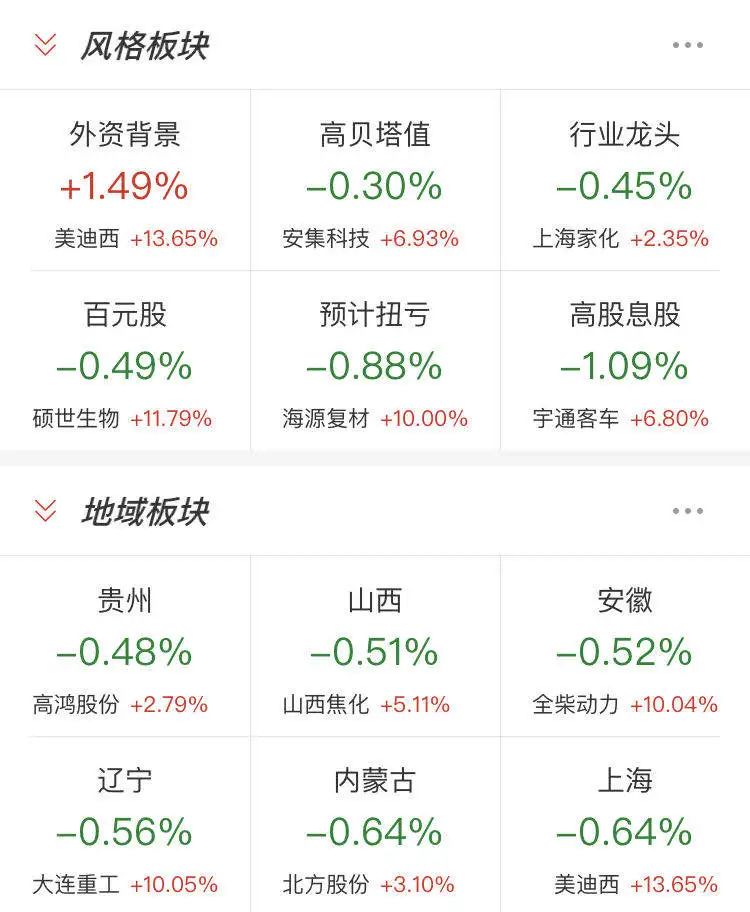Click the red chevron icon before 地域板块

click(42, 511)
